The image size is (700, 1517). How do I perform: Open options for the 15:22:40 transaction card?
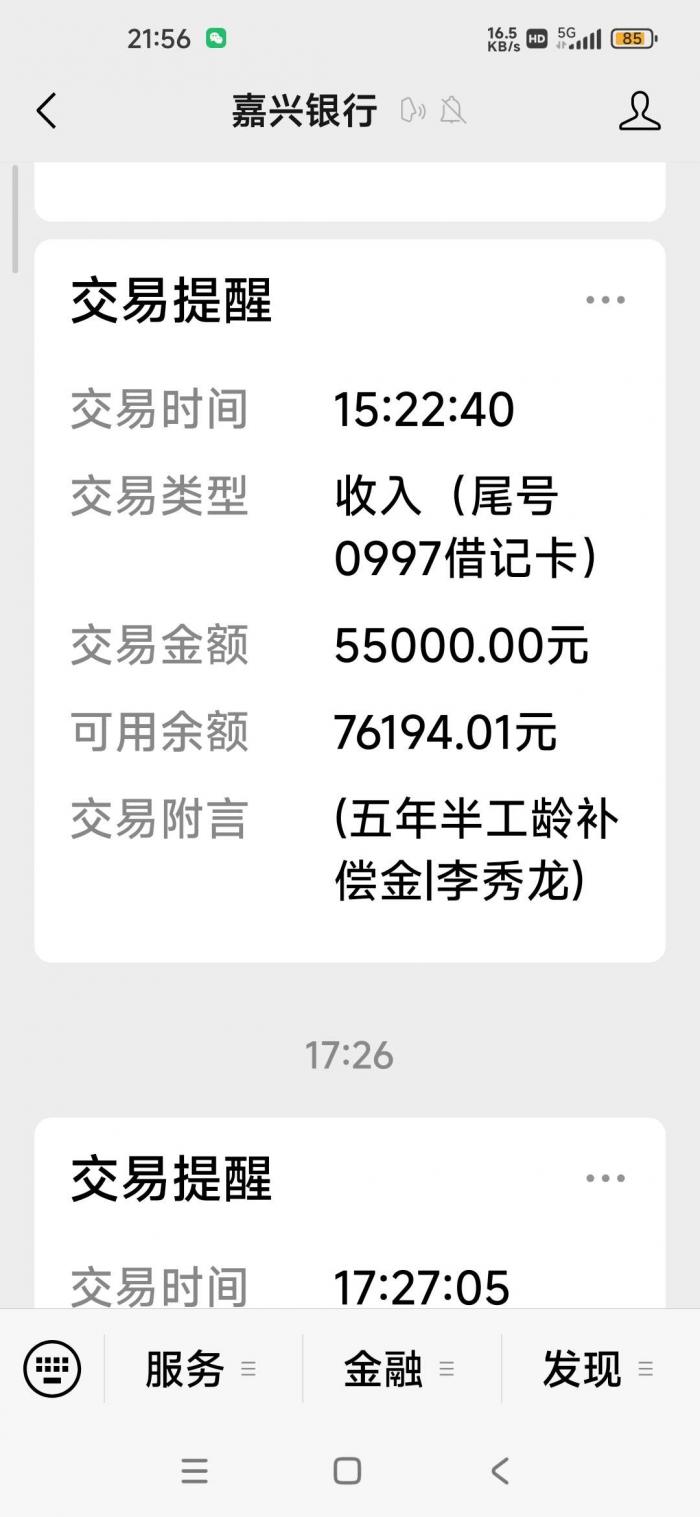click(605, 300)
